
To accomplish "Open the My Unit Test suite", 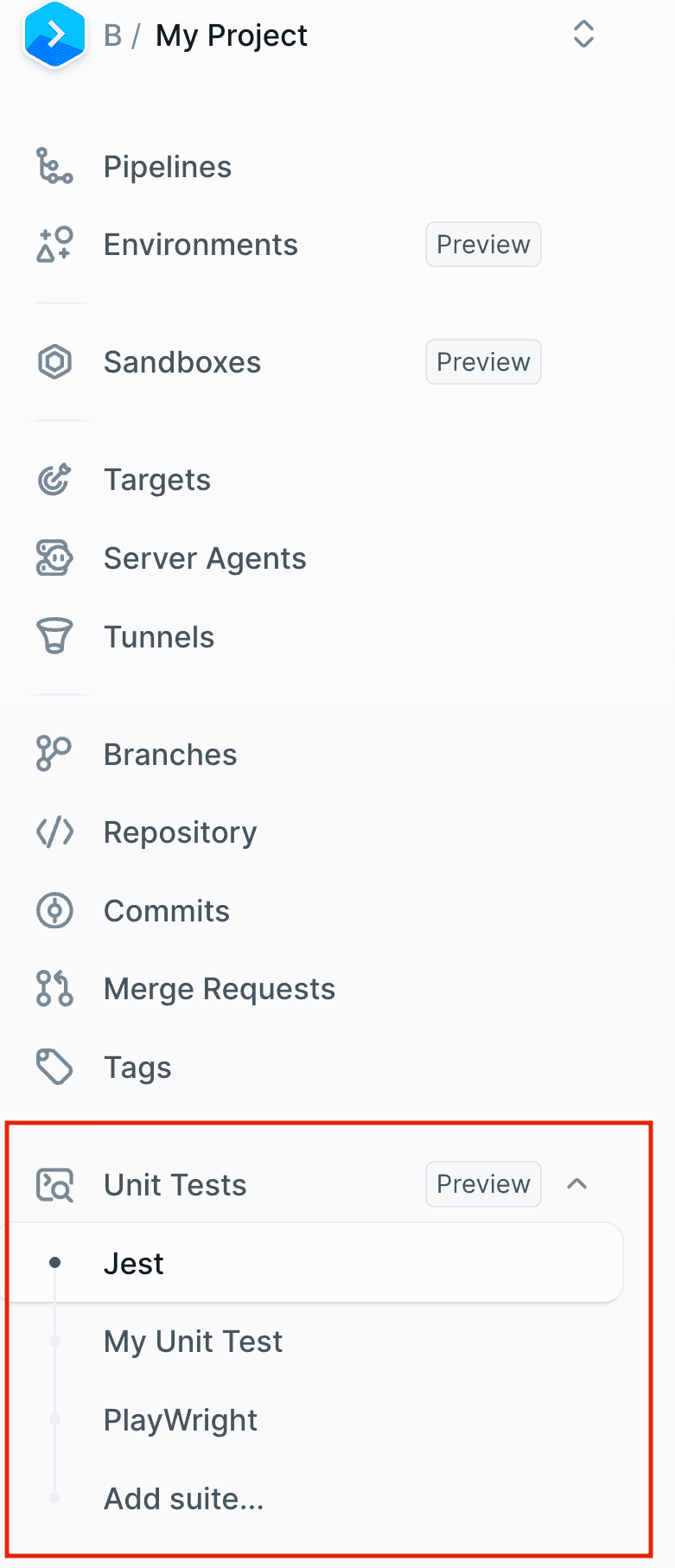I will click(x=193, y=1342).
